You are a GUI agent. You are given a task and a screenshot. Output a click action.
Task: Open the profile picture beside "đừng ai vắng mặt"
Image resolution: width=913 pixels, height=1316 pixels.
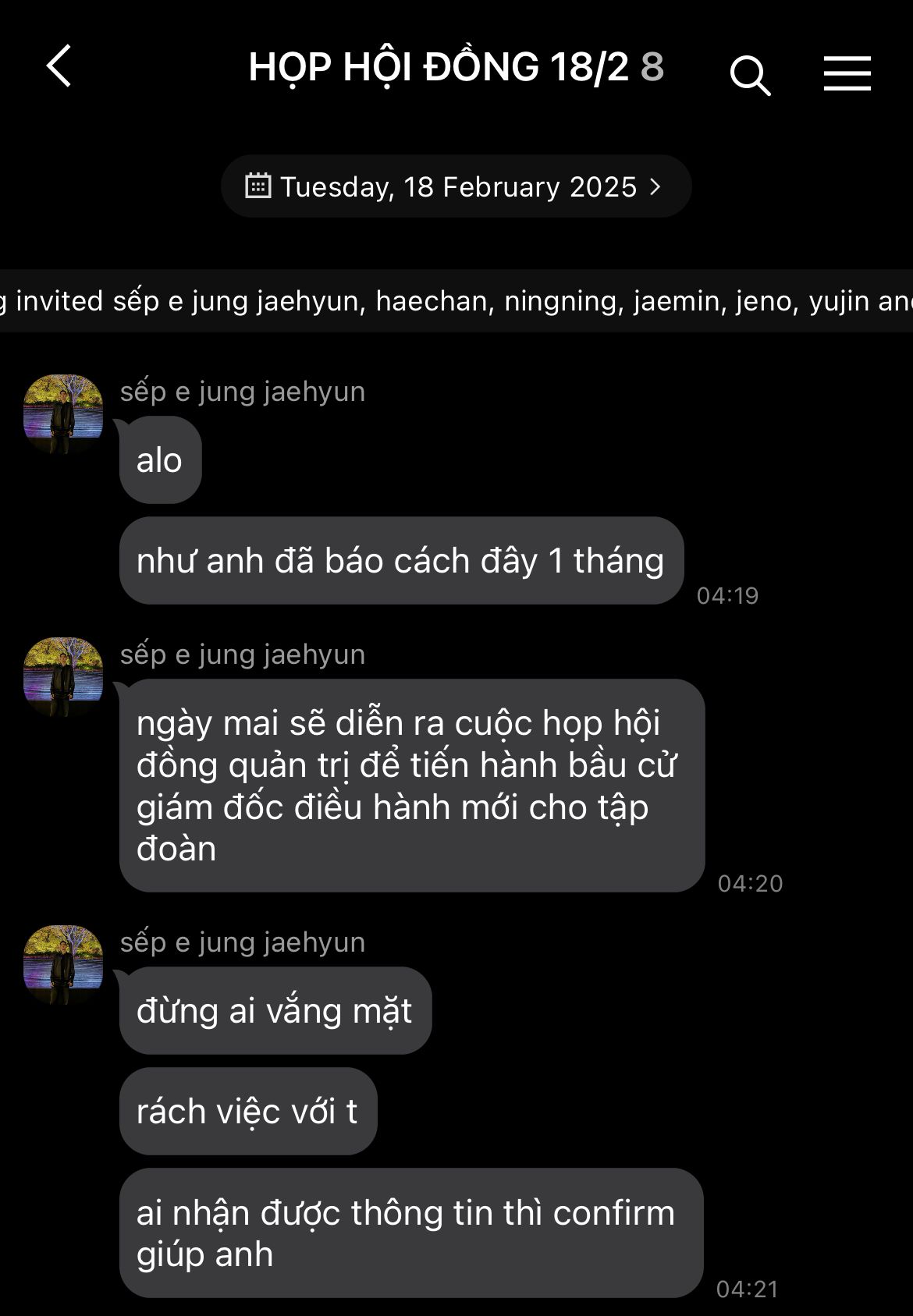(63, 965)
